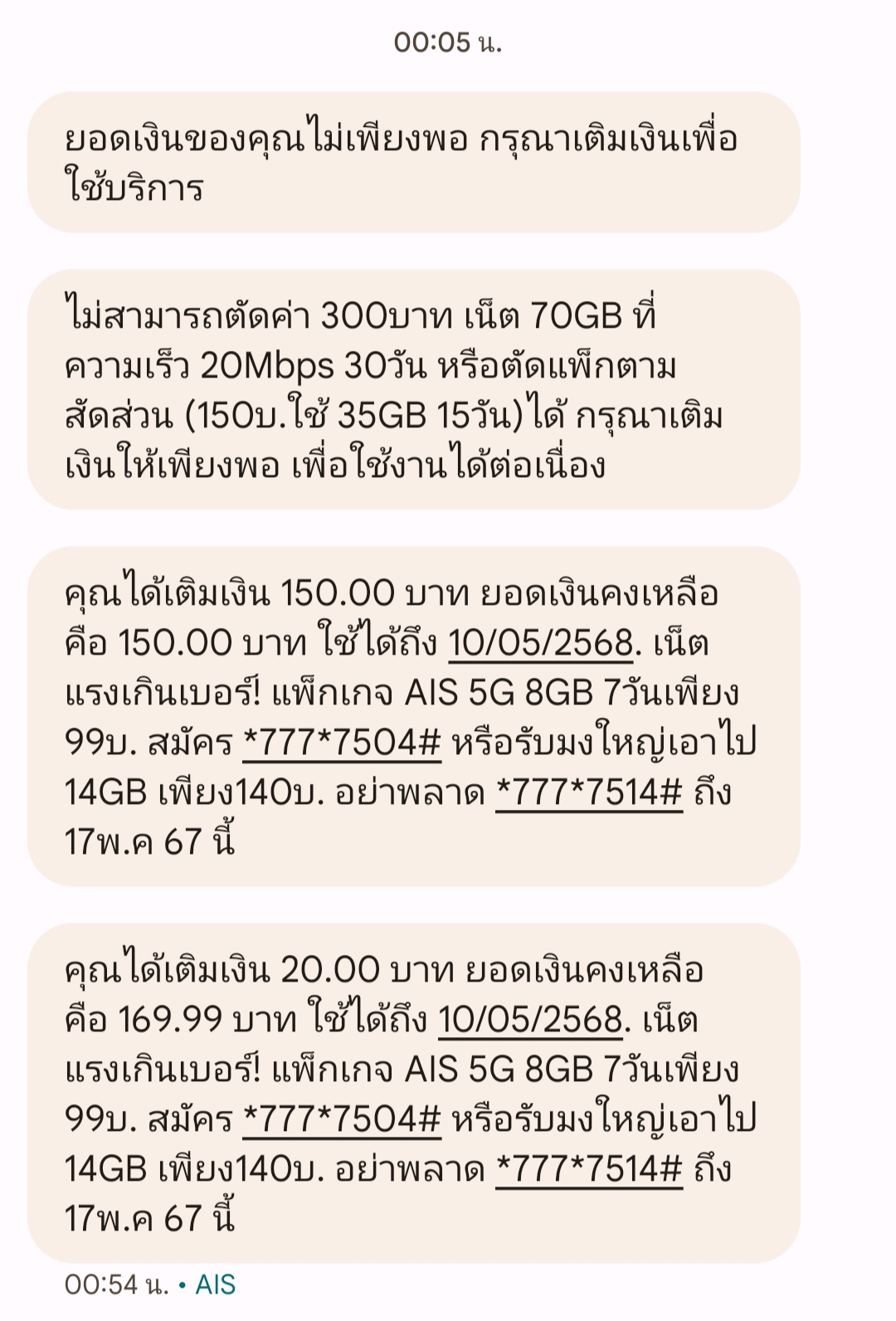Tap *777*7504# in the 20.00 top-up message
The width and height of the screenshot is (896, 1321).
[342, 1119]
